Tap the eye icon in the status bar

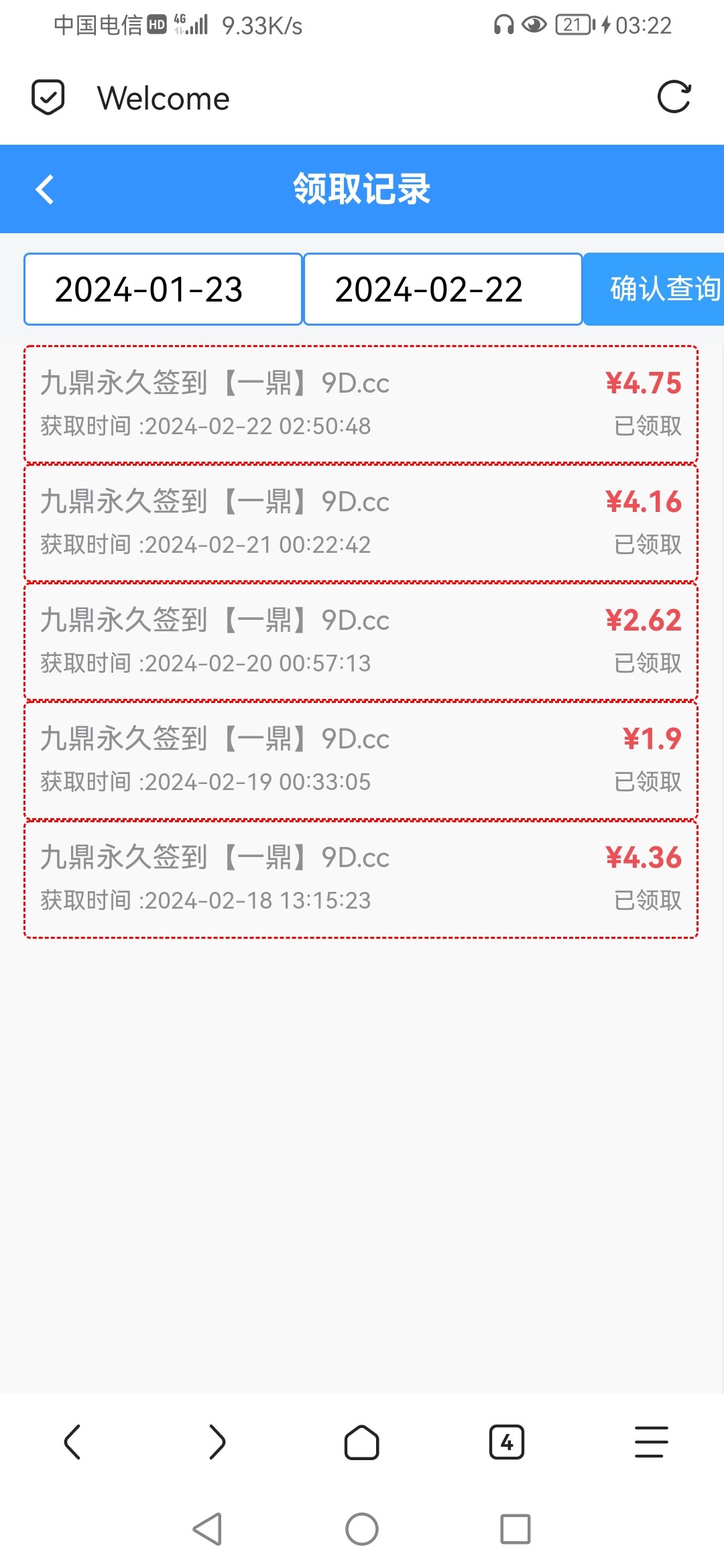(x=534, y=25)
